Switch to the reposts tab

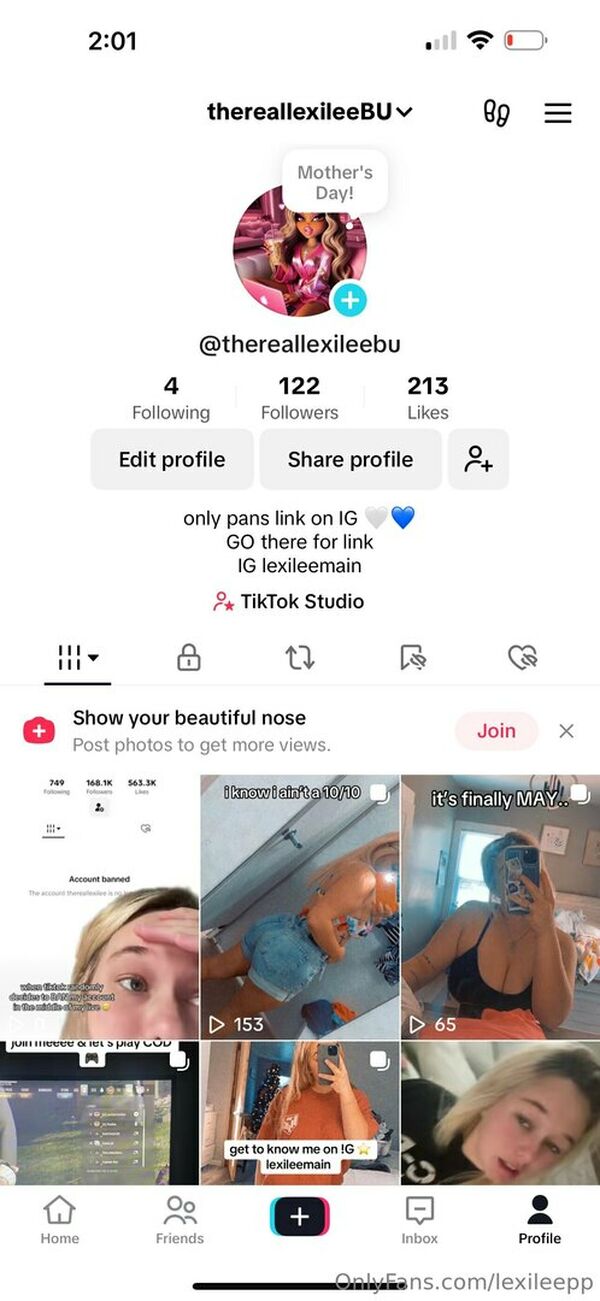click(x=300, y=657)
